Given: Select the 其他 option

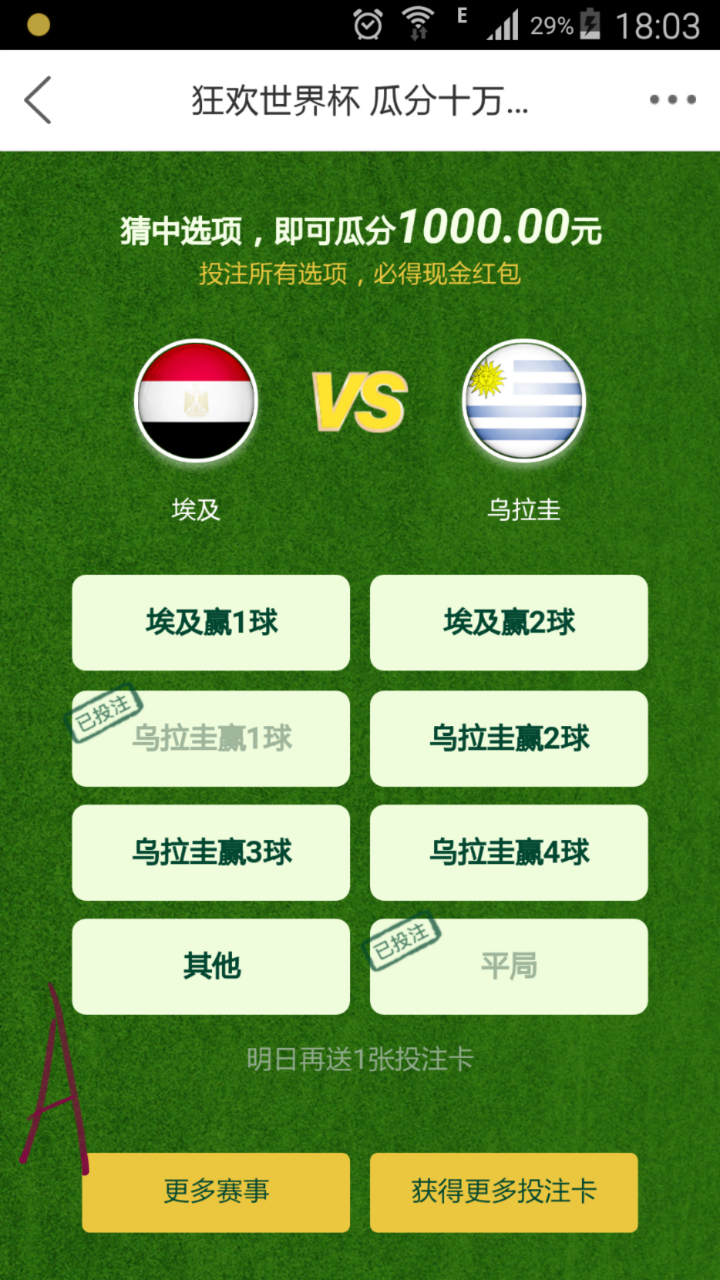Looking at the screenshot, I should (211, 967).
